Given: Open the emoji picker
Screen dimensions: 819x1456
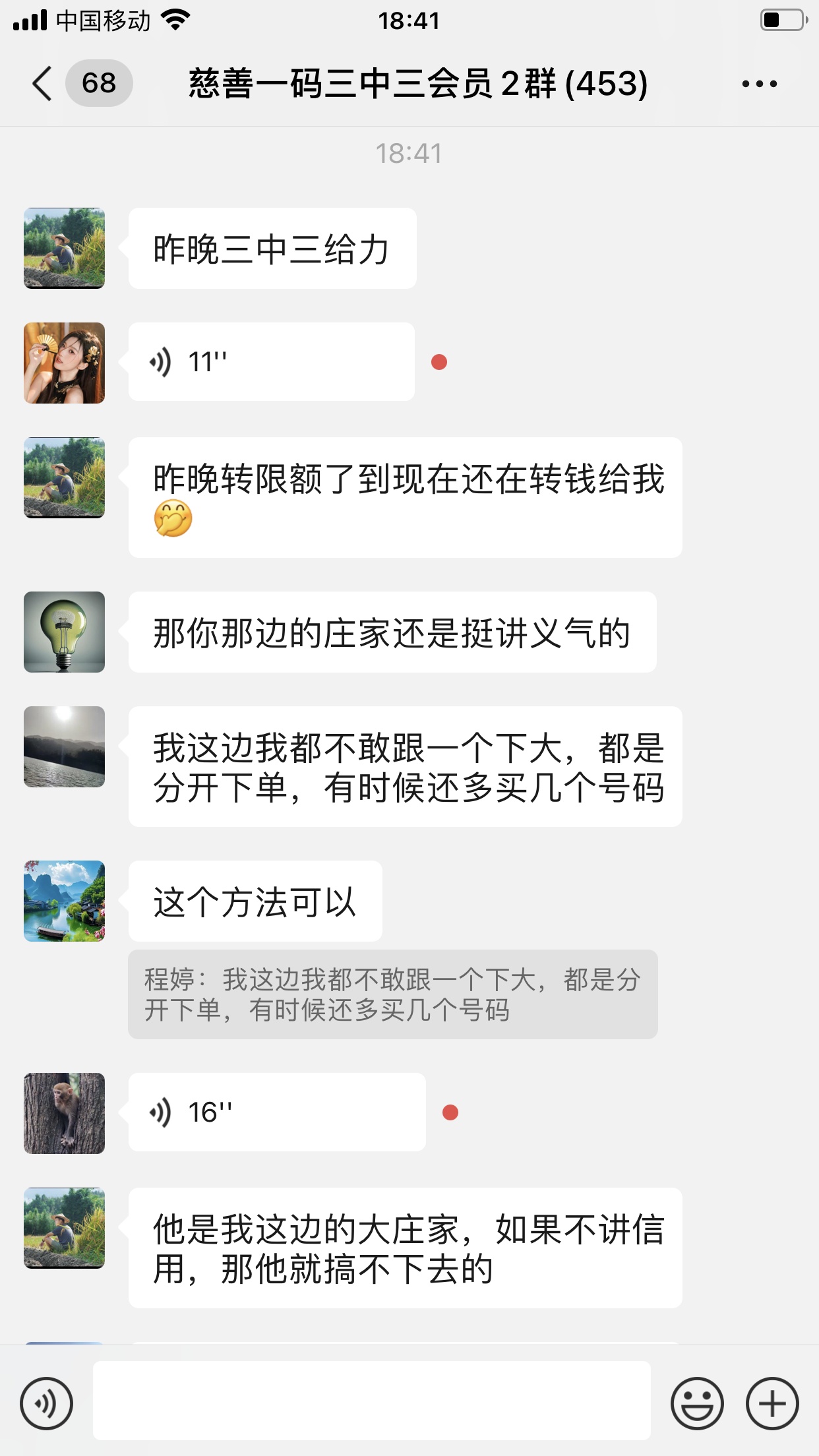Looking at the screenshot, I should tap(696, 1403).
